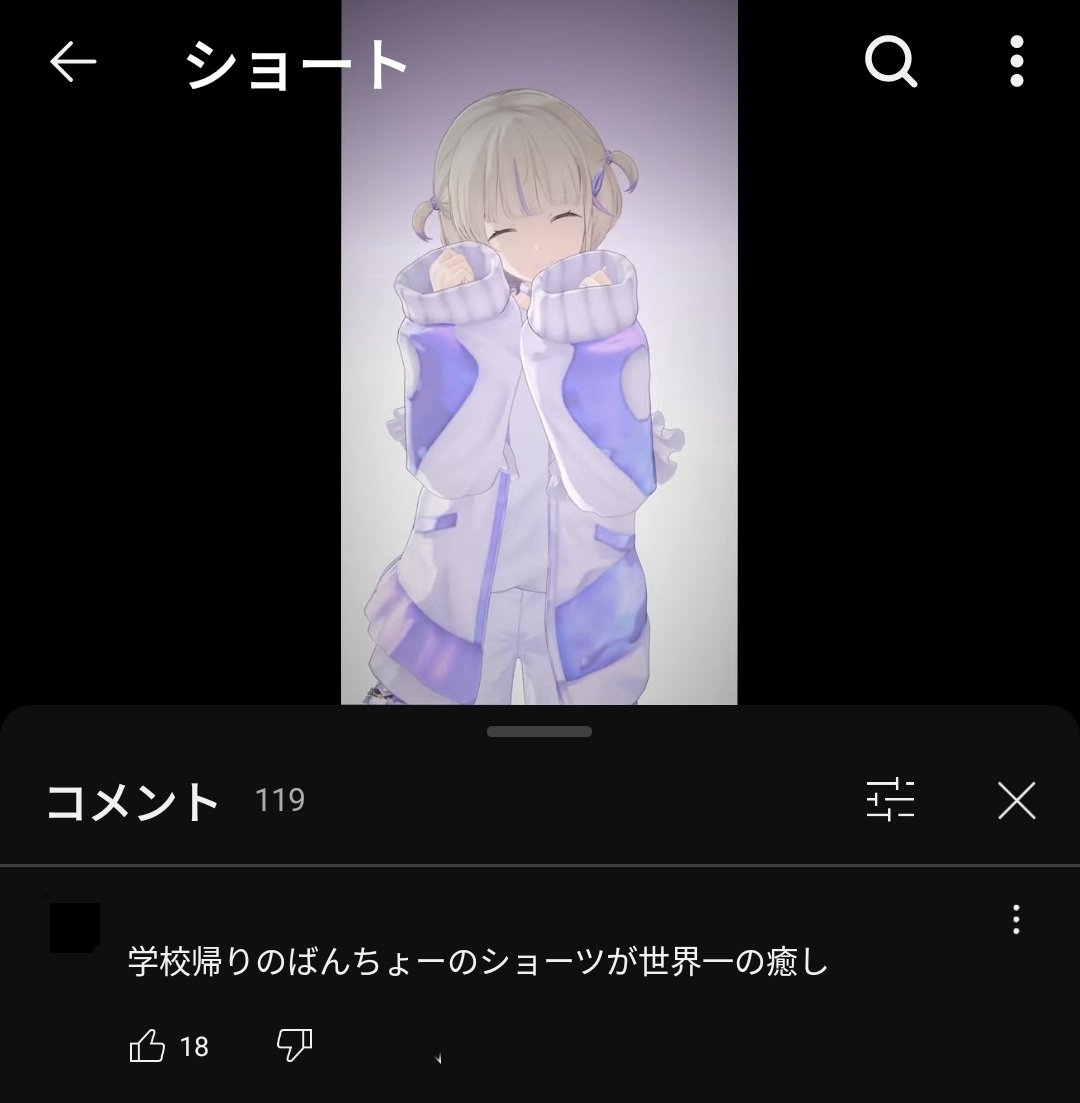Open the commenter's profile avatar
The height and width of the screenshot is (1103, 1080).
point(75,928)
